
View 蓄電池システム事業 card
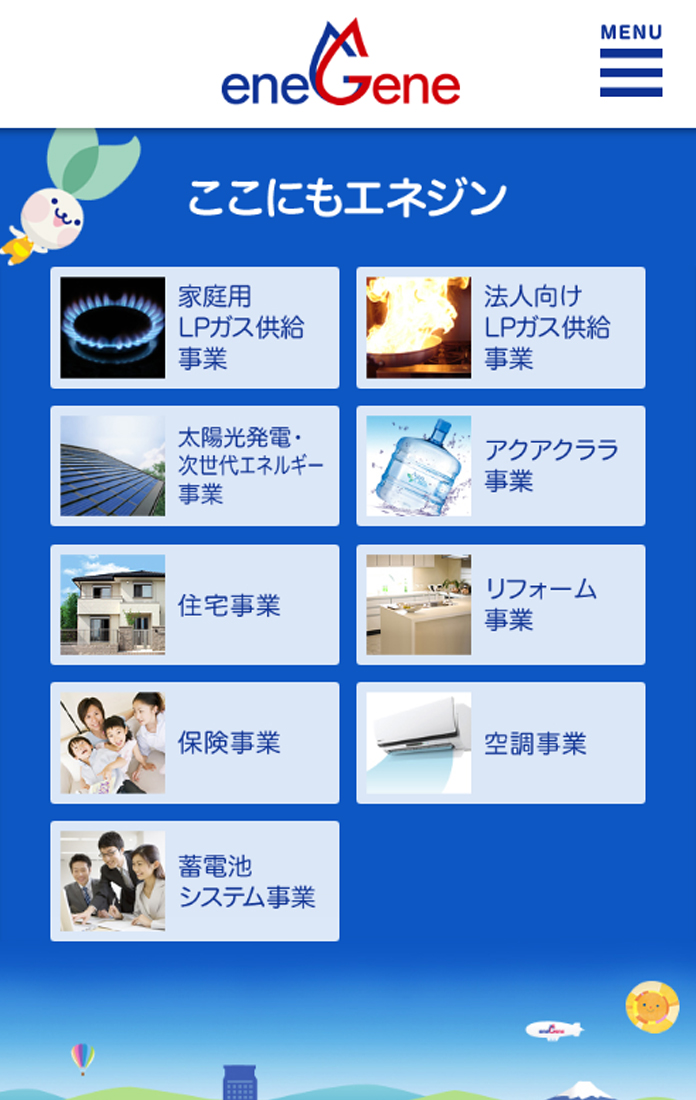point(195,881)
